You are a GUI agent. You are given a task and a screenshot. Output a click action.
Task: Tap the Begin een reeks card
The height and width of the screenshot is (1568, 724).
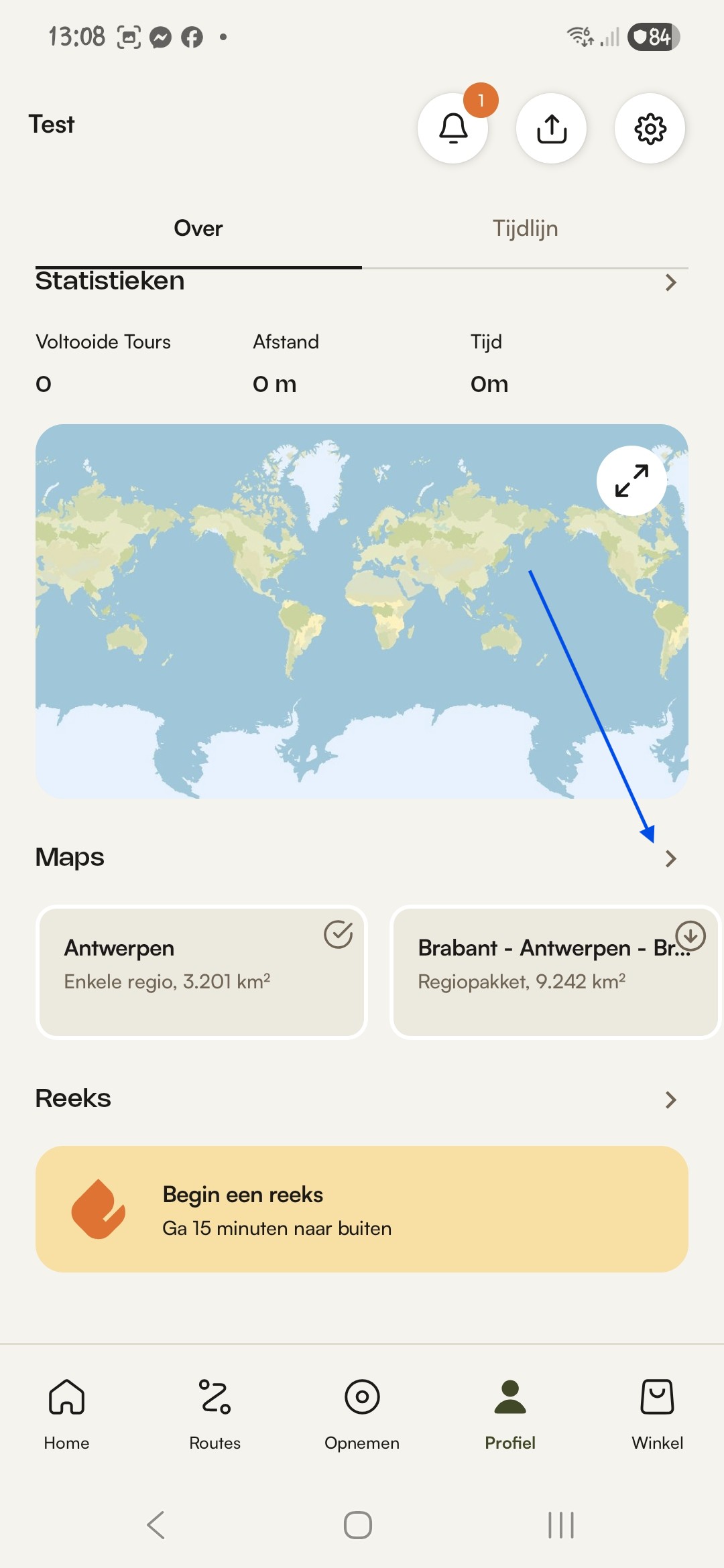tap(362, 1210)
